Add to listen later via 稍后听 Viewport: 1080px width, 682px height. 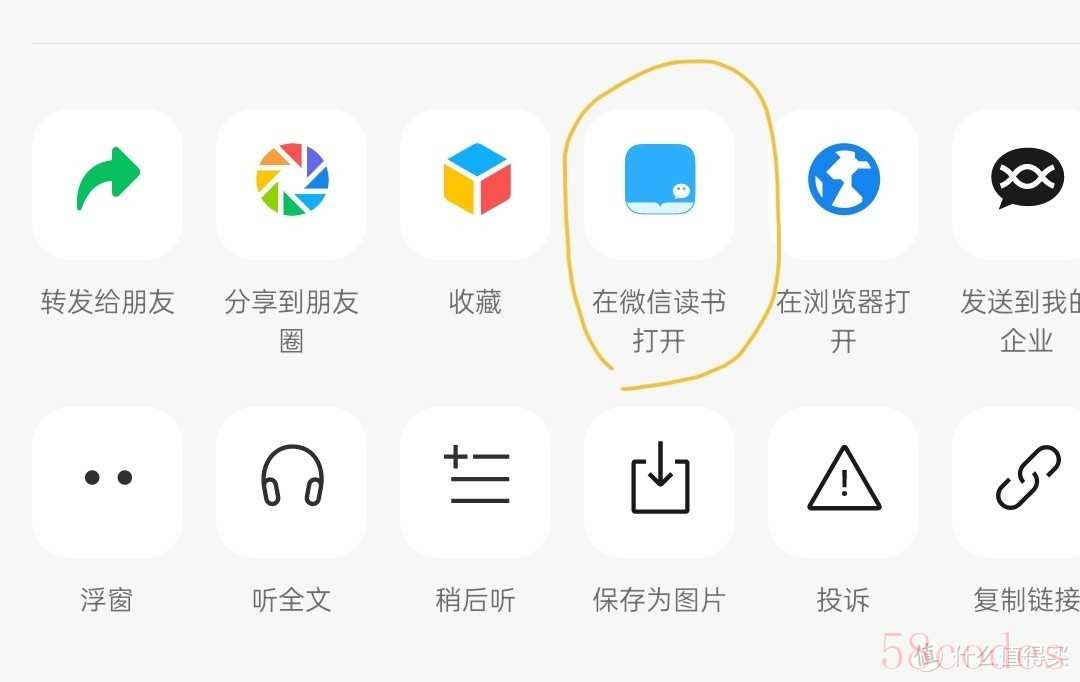(475, 481)
